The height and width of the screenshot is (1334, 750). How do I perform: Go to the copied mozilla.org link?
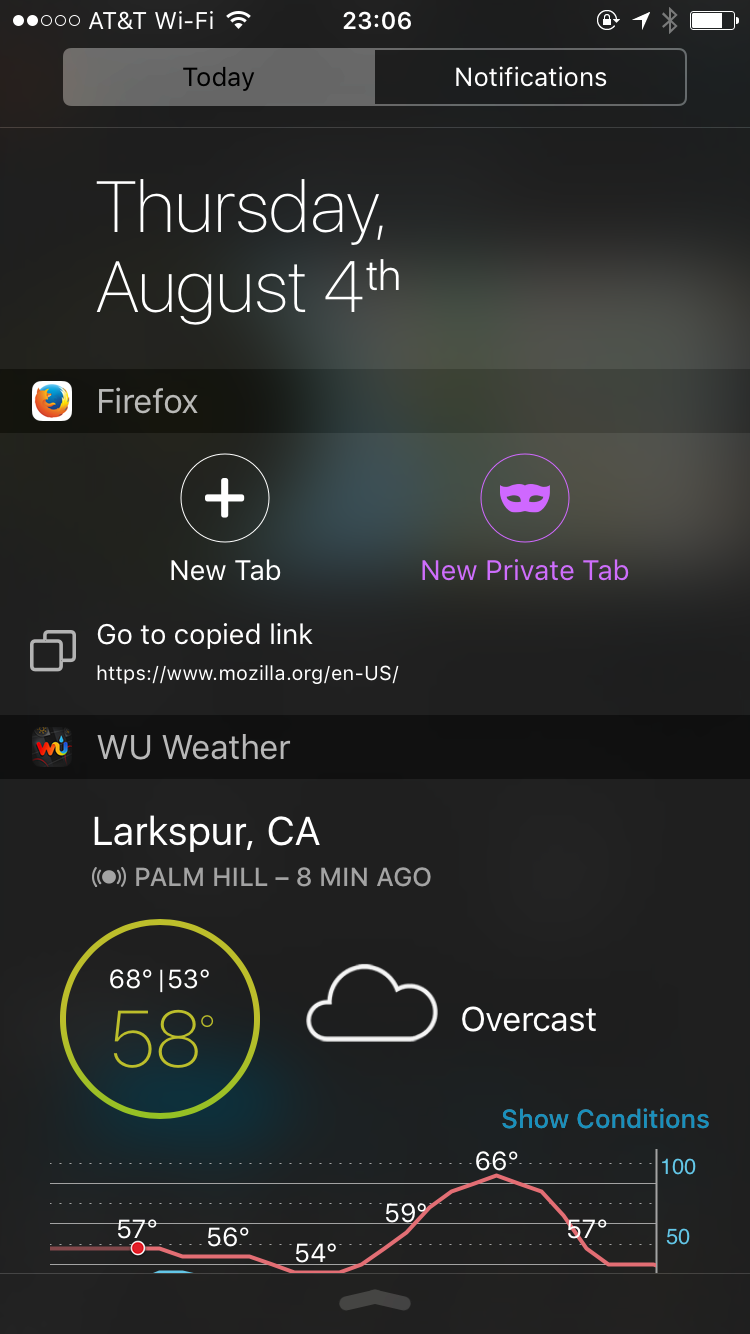click(x=247, y=652)
